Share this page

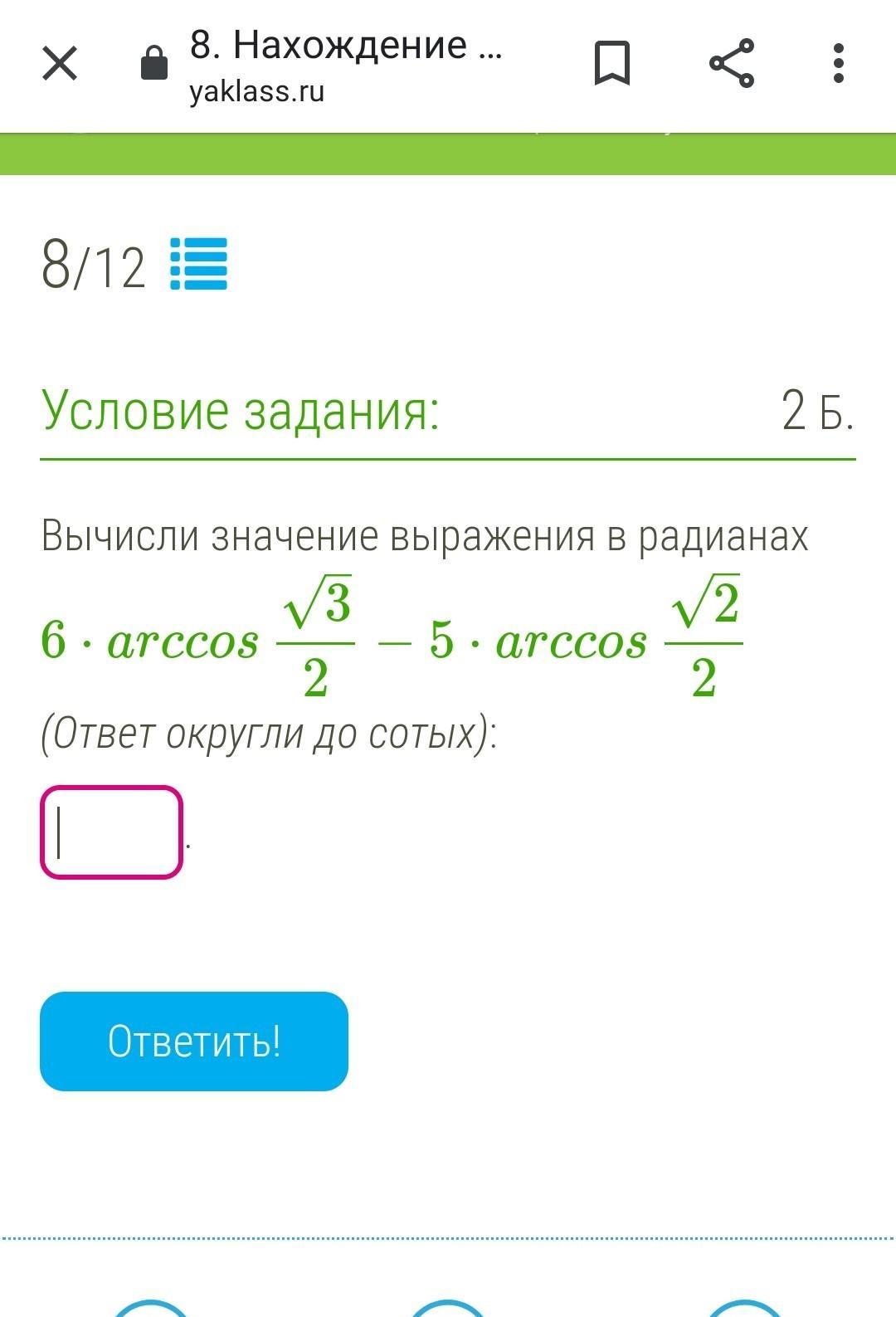click(732, 63)
